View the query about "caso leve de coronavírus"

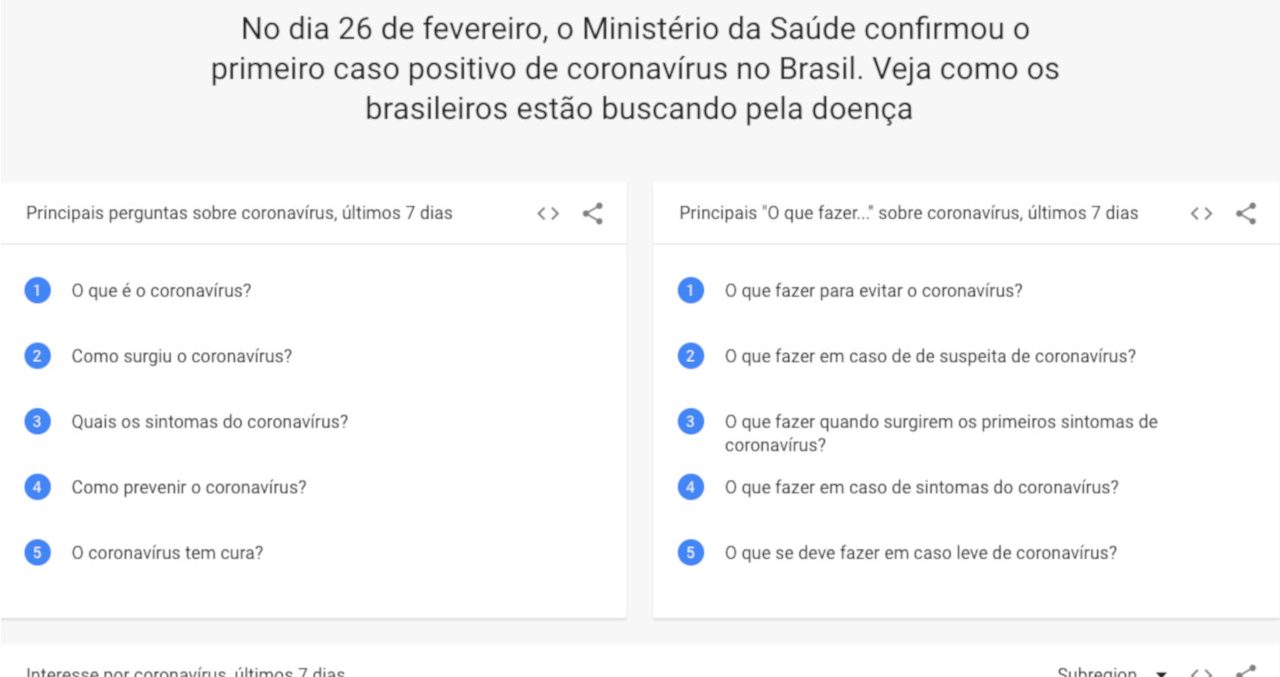point(920,553)
